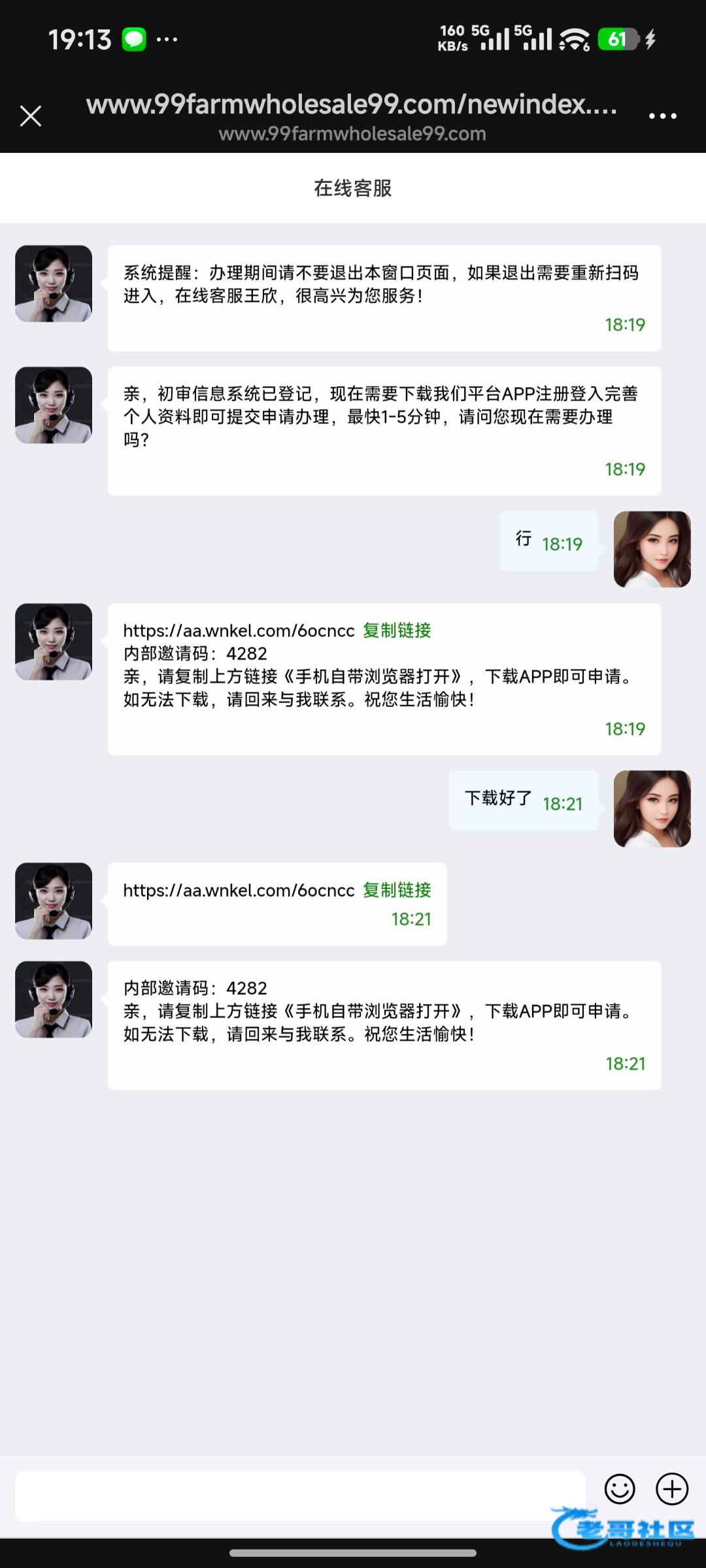This screenshot has width=706, height=1568.
Task: Close the in-app browser page
Action: (x=31, y=116)
